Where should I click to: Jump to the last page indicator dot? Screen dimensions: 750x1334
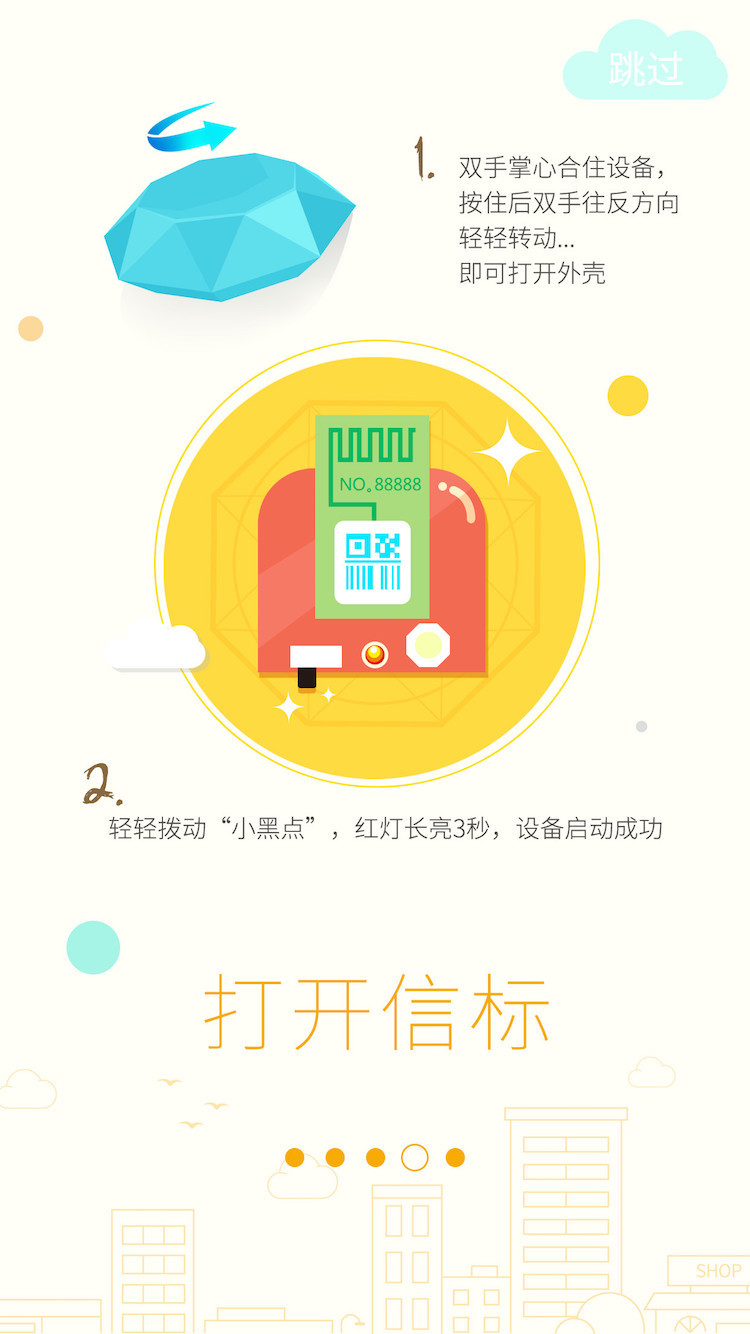(x=455, y=1157)
